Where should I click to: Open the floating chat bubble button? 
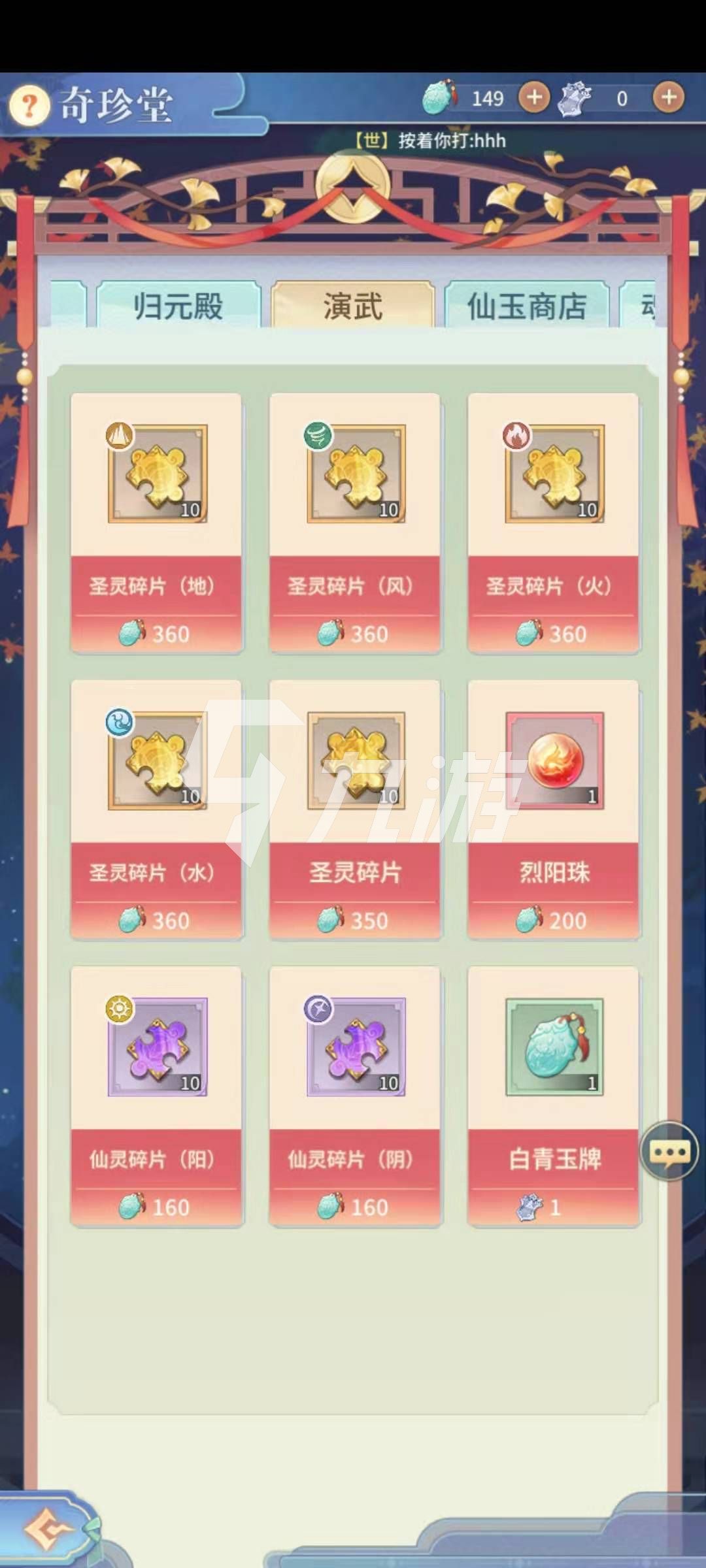pyautogui.click(x=669, y=1151)
